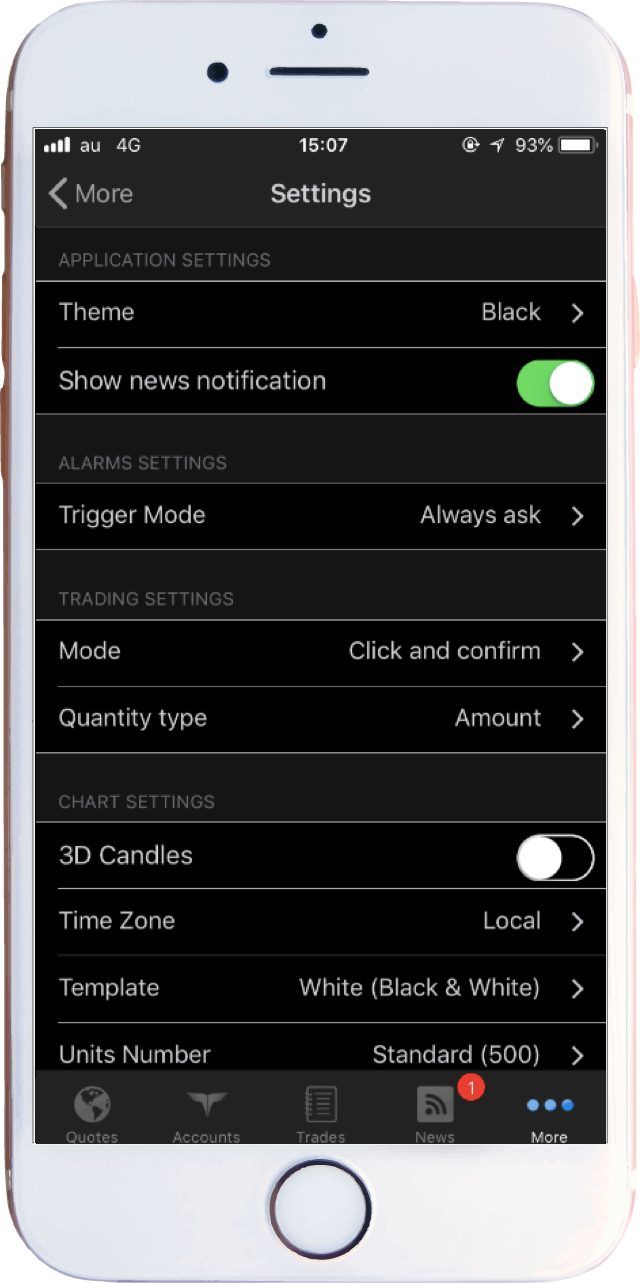
Task: Turn off Show news notification
Action: [555, 383]
